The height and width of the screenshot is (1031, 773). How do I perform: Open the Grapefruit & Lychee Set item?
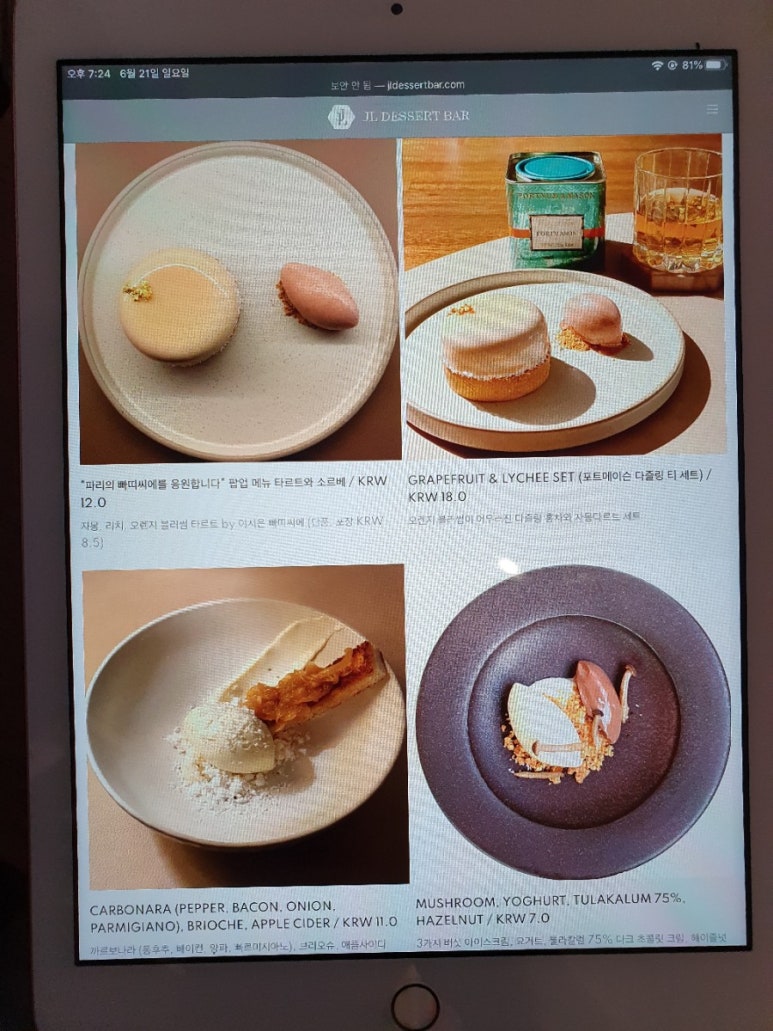[564, 298]
